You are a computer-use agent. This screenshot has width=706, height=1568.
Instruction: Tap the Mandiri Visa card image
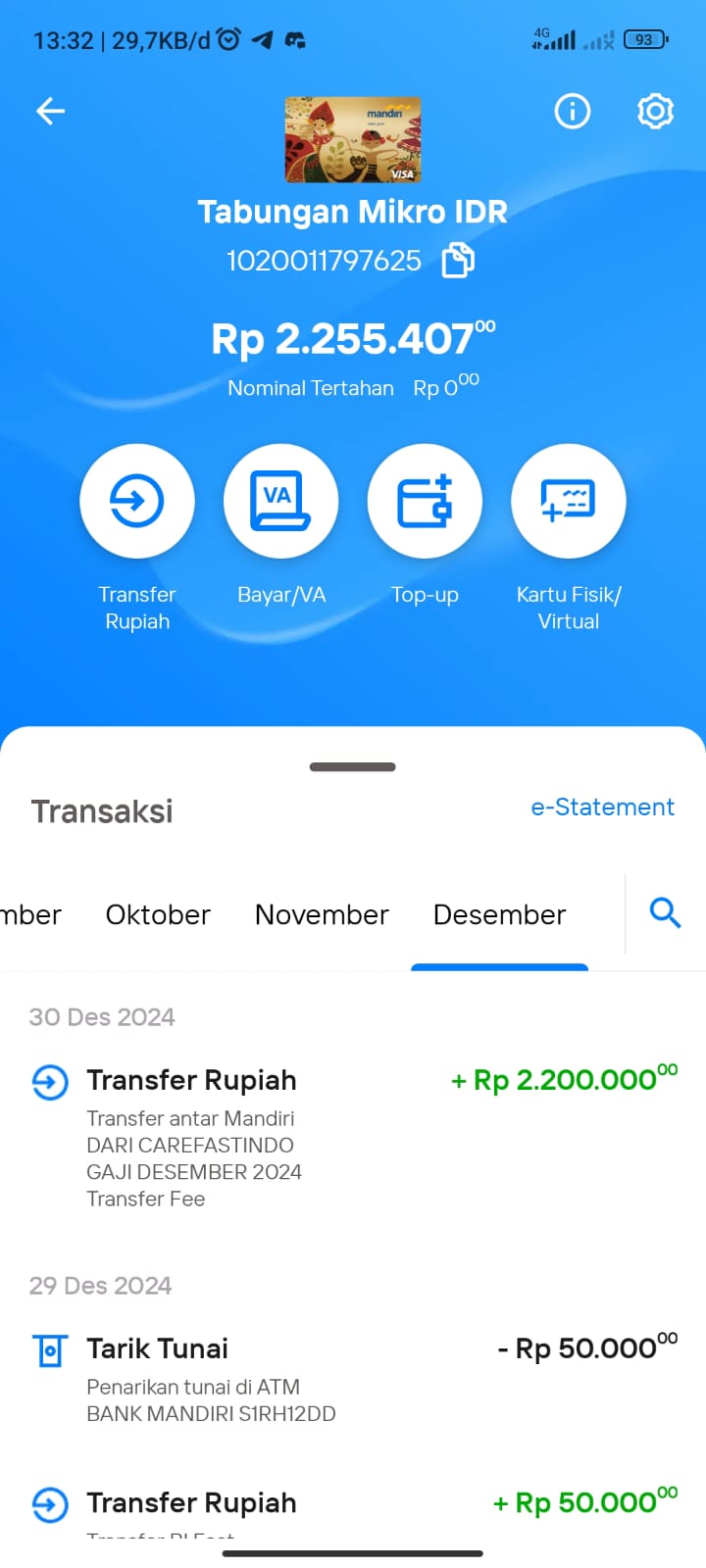coord(353,140)
